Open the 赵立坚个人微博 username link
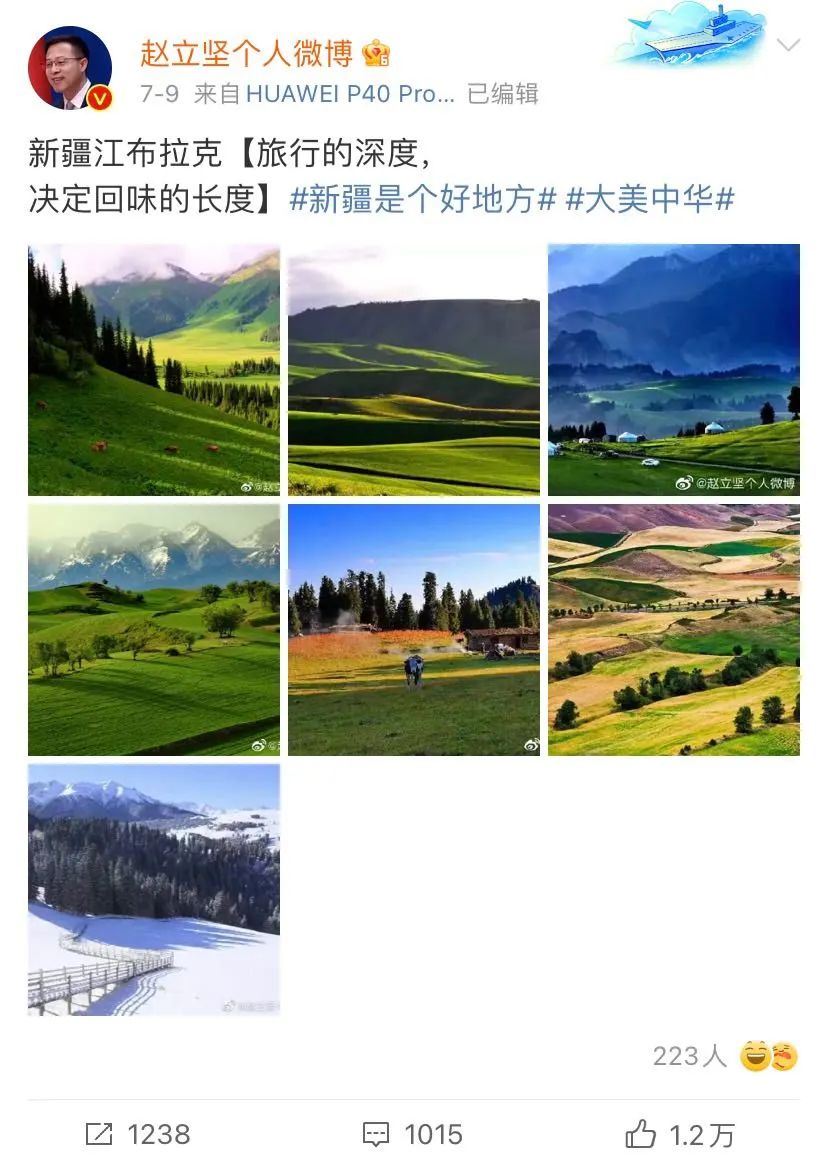The width and height of the screenshot is (828, 1162). (x=247, y=52)
